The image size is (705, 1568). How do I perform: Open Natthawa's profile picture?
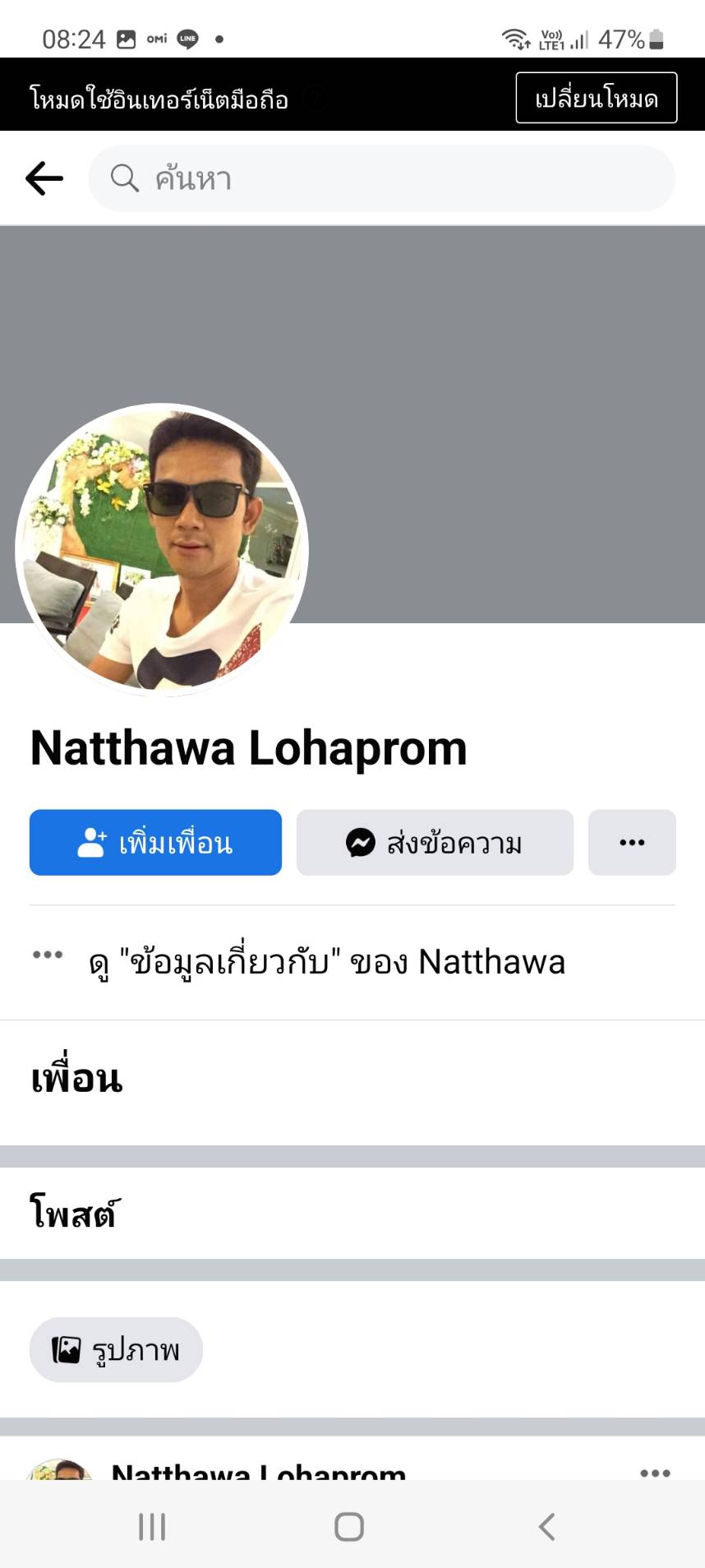[162, 549]
